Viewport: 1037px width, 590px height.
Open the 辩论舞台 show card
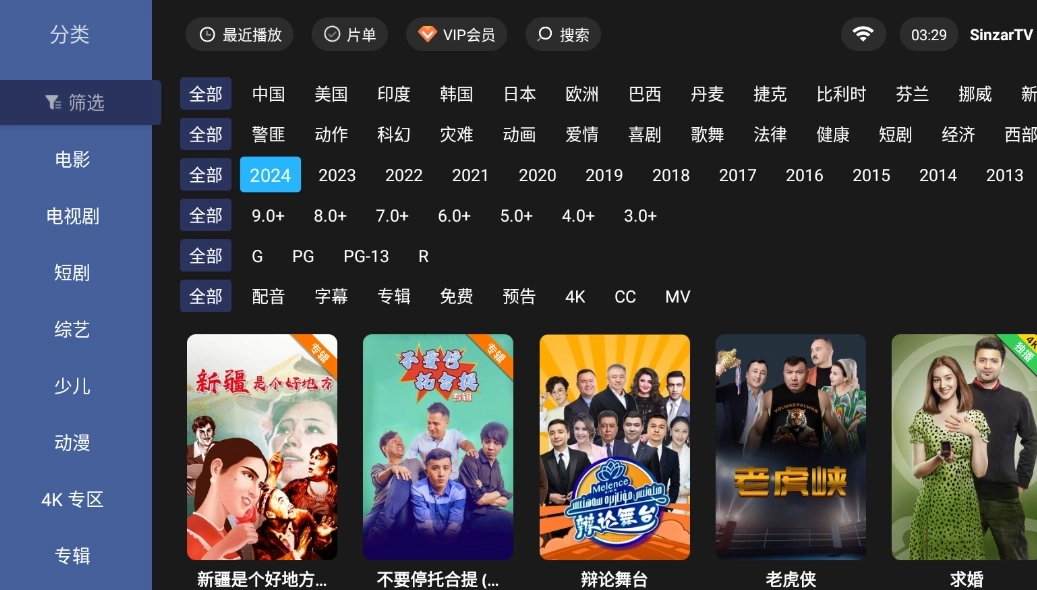click(x=614, y=447)
